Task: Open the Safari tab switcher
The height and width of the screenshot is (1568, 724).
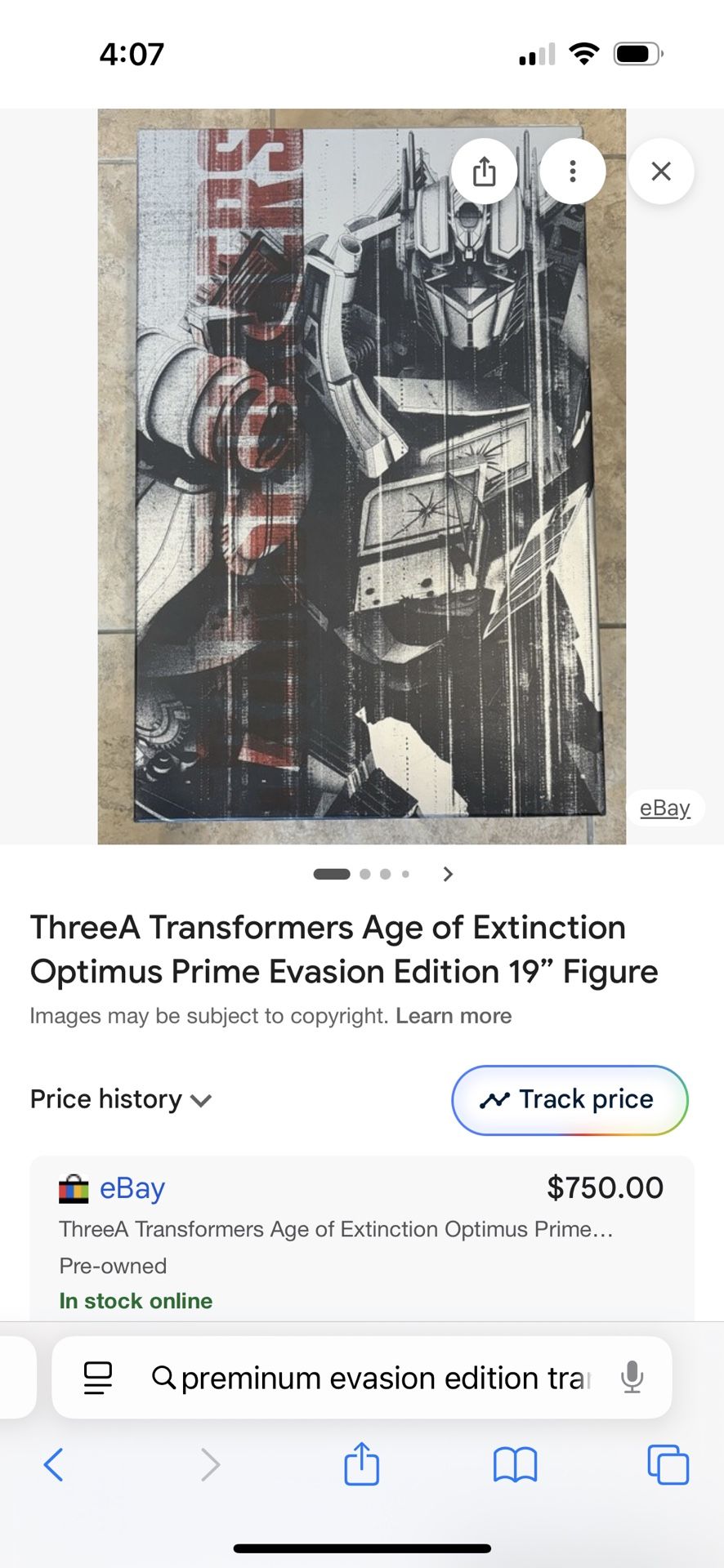Action: point(668,1464)
